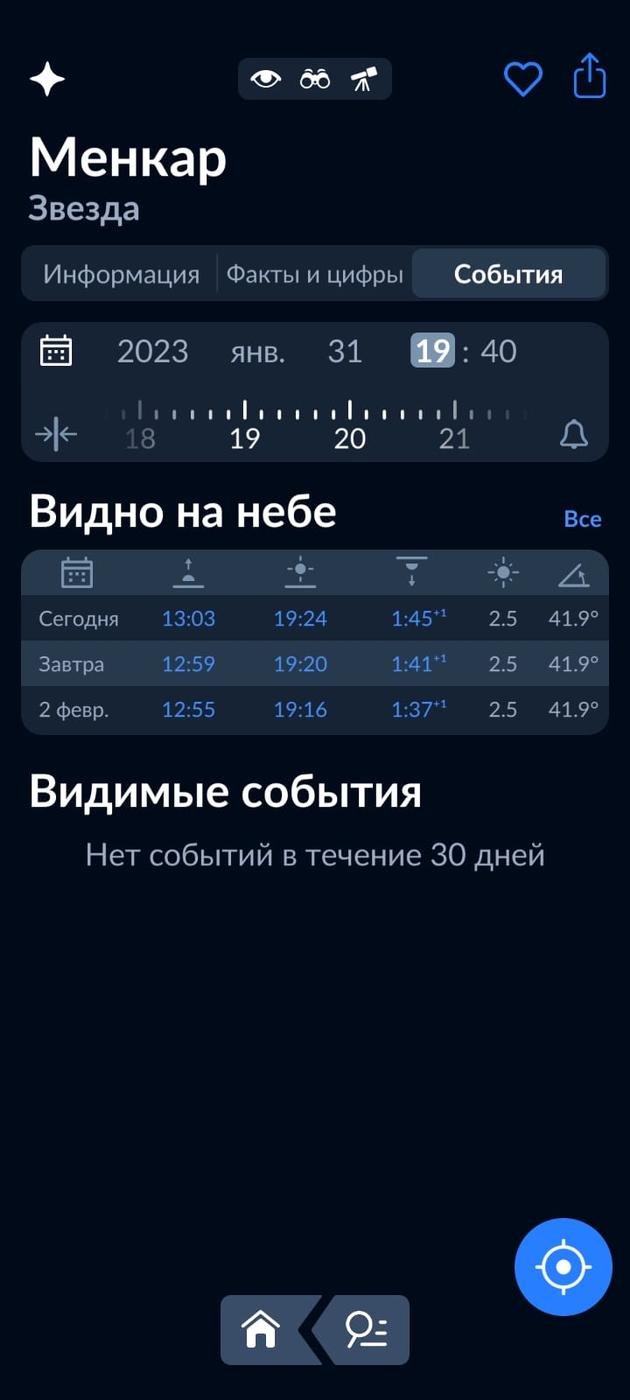Select the year 2023 field
Image resolution: width=630 pixels, height=1400 pixels.
[152, 351]
